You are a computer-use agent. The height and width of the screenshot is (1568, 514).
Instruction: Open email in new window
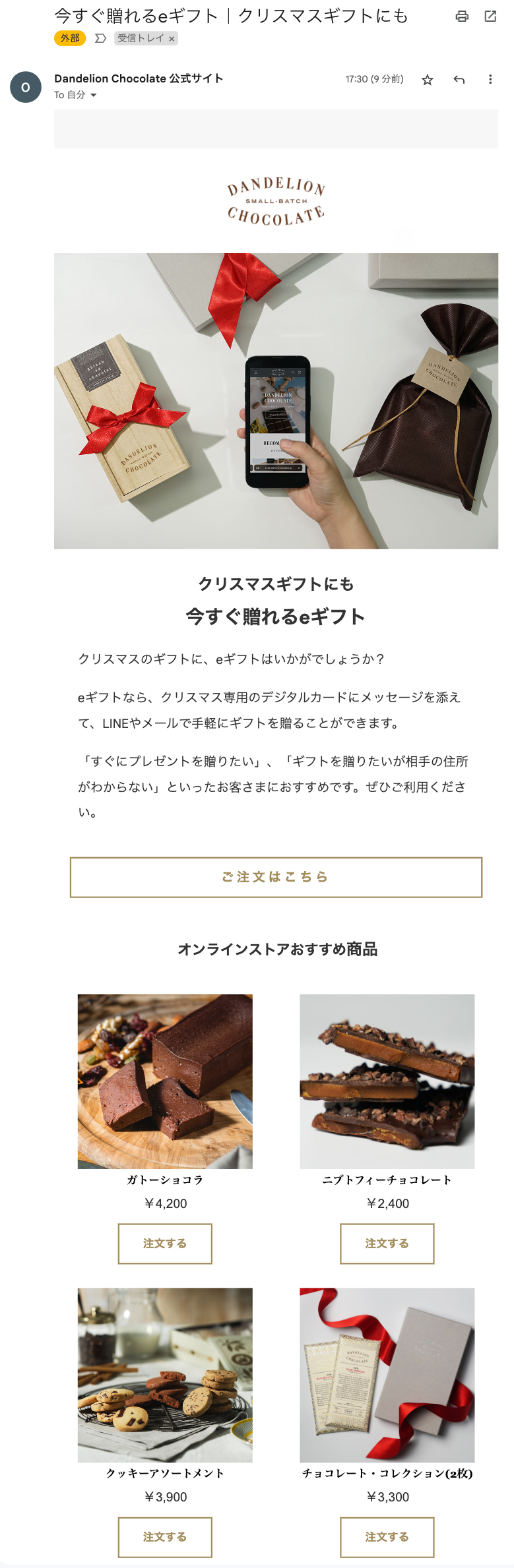pyautogui.click(x=490, y=16)
